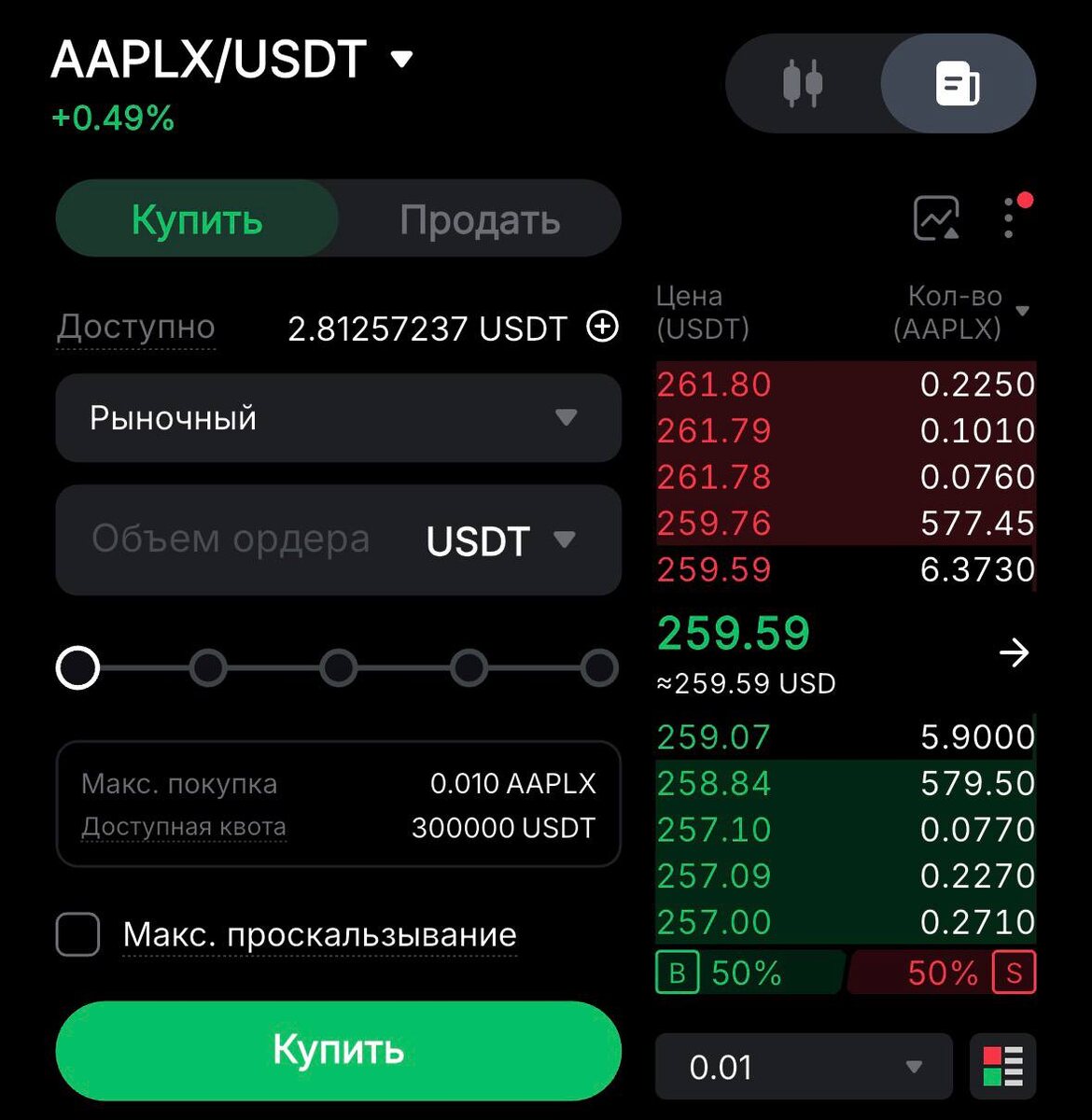Add funds via the plus icon
Viewport: 1092px width, 1120px height.
point(602,328)
